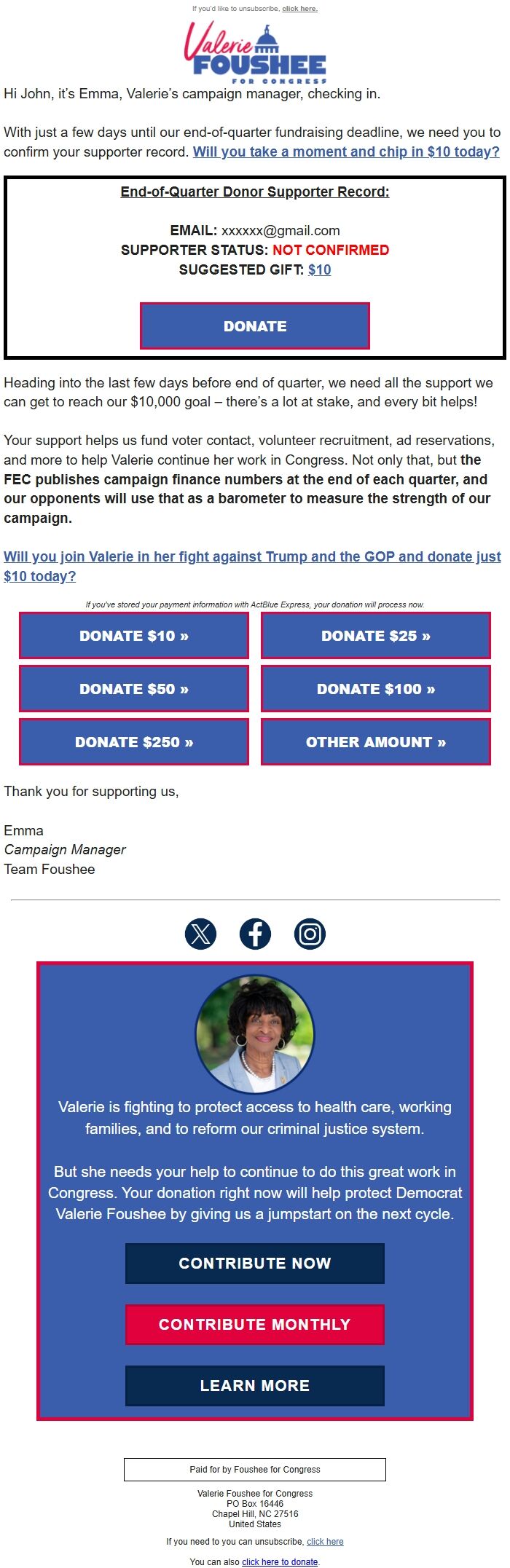
Task: Choose the DONATE $100 button
Action: (376, 689)
